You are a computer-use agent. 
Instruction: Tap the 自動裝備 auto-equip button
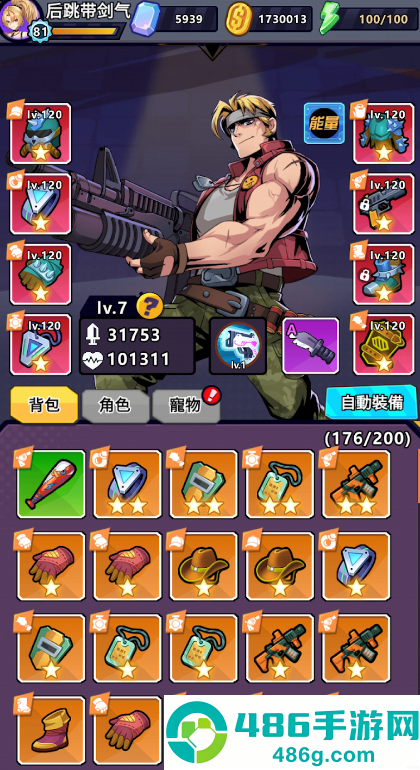pos(372,403)
